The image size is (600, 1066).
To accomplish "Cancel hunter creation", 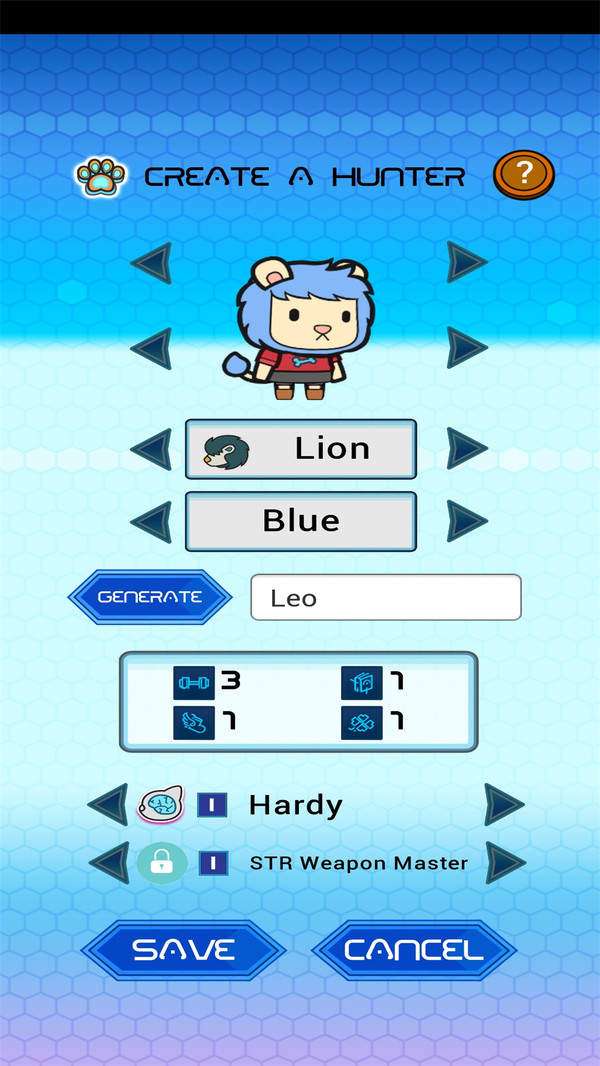I will point(414,949).
